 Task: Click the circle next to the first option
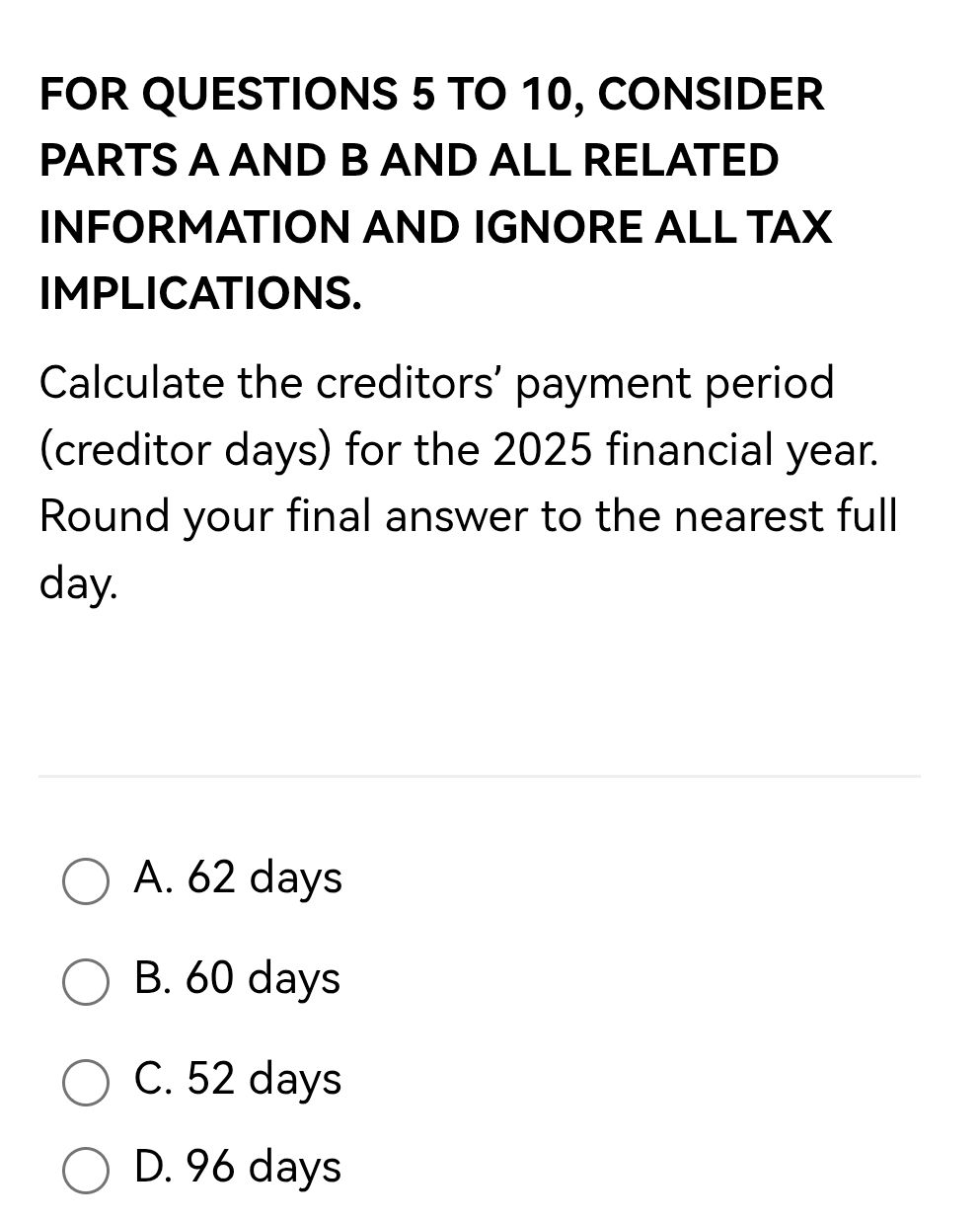point(86,881)
